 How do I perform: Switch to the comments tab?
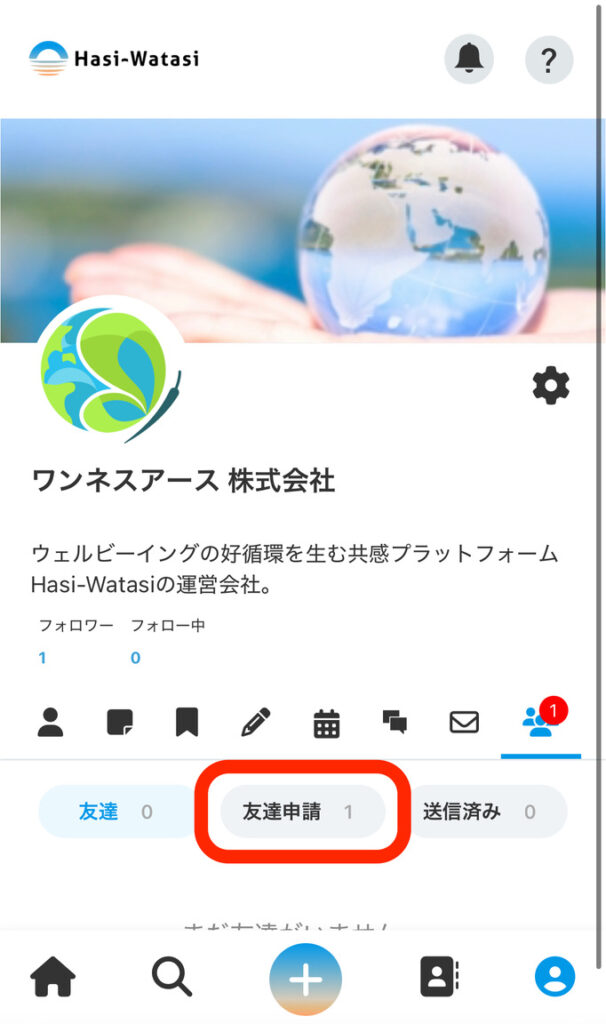click(395, 722)
